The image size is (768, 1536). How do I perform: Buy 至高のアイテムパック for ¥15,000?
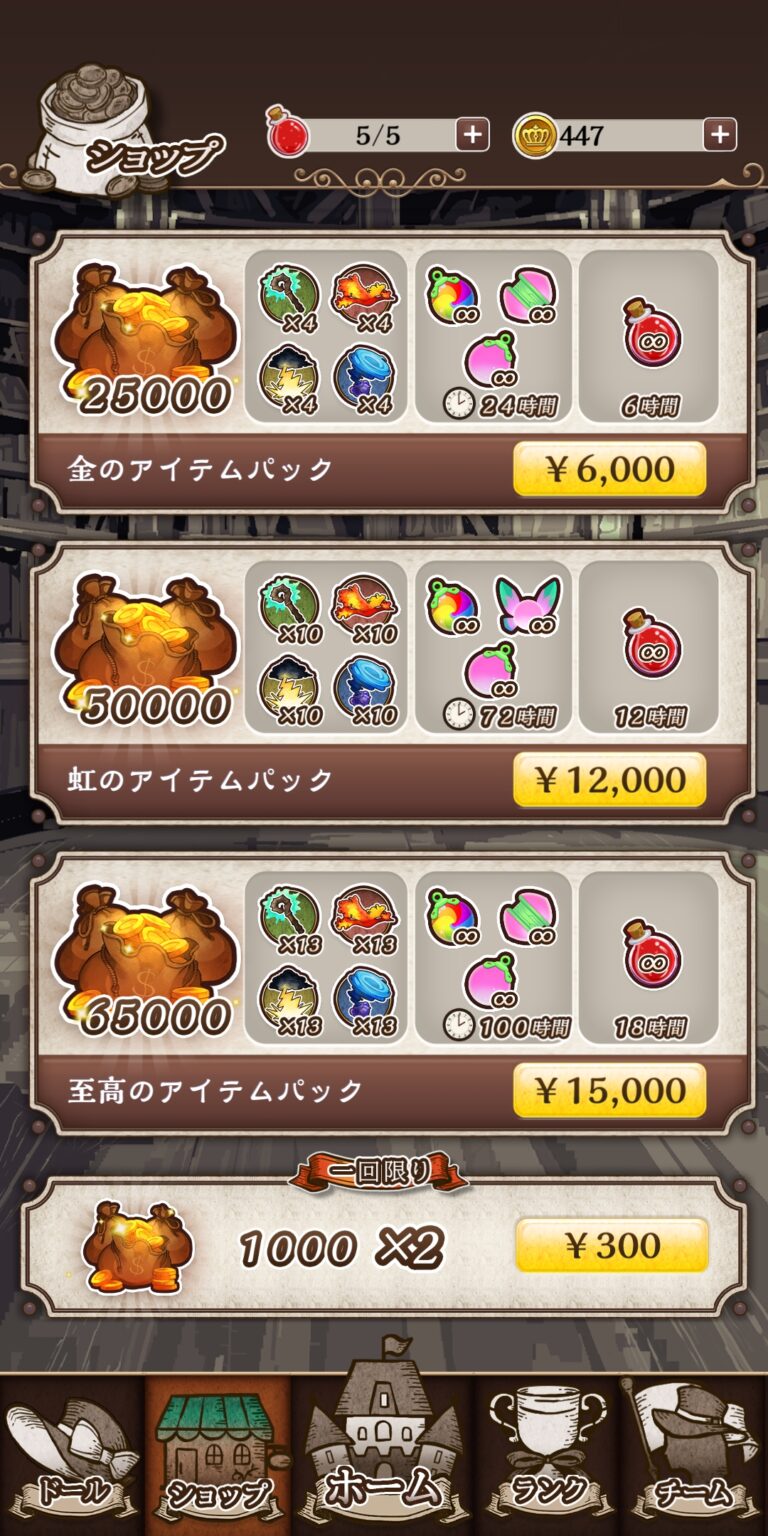[x=609, y=1090]
